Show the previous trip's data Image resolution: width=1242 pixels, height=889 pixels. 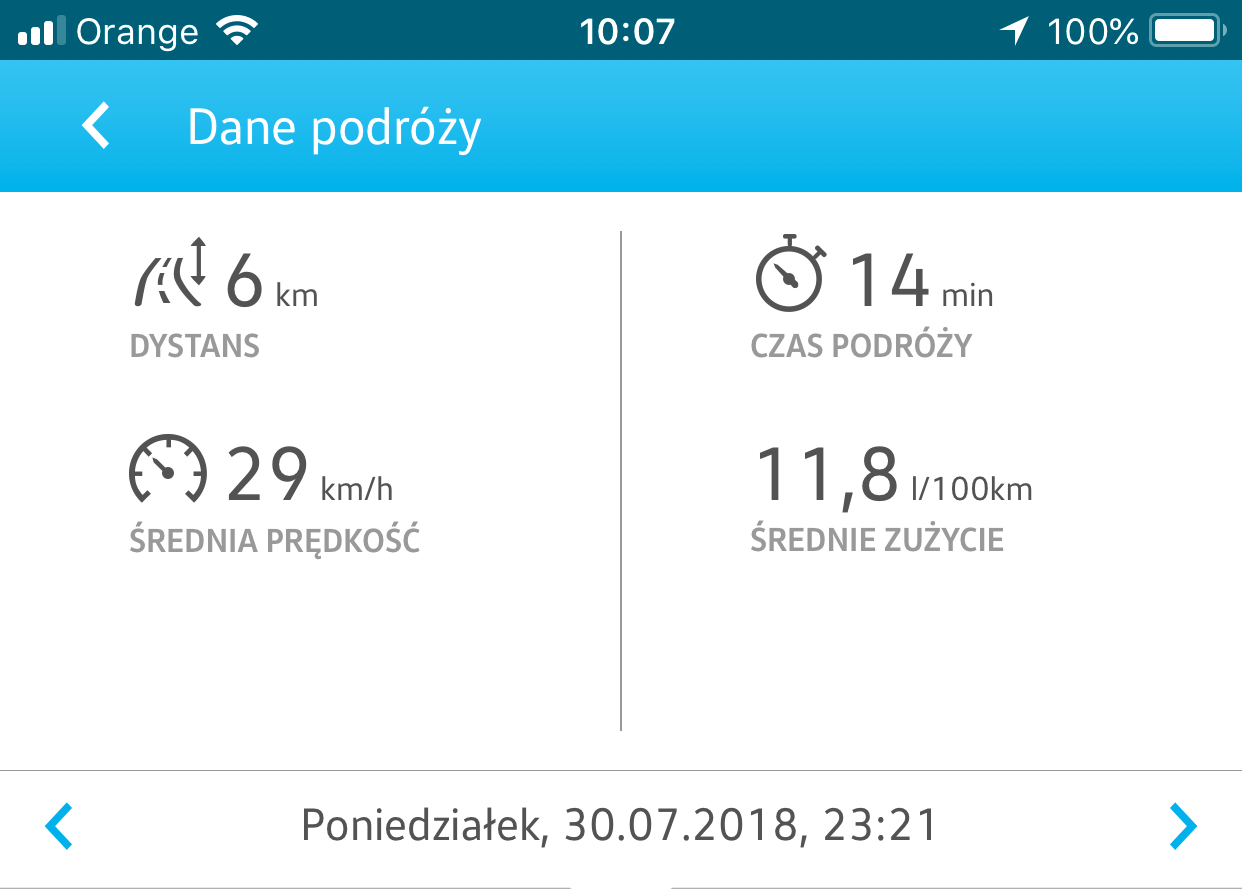[60, 826]
